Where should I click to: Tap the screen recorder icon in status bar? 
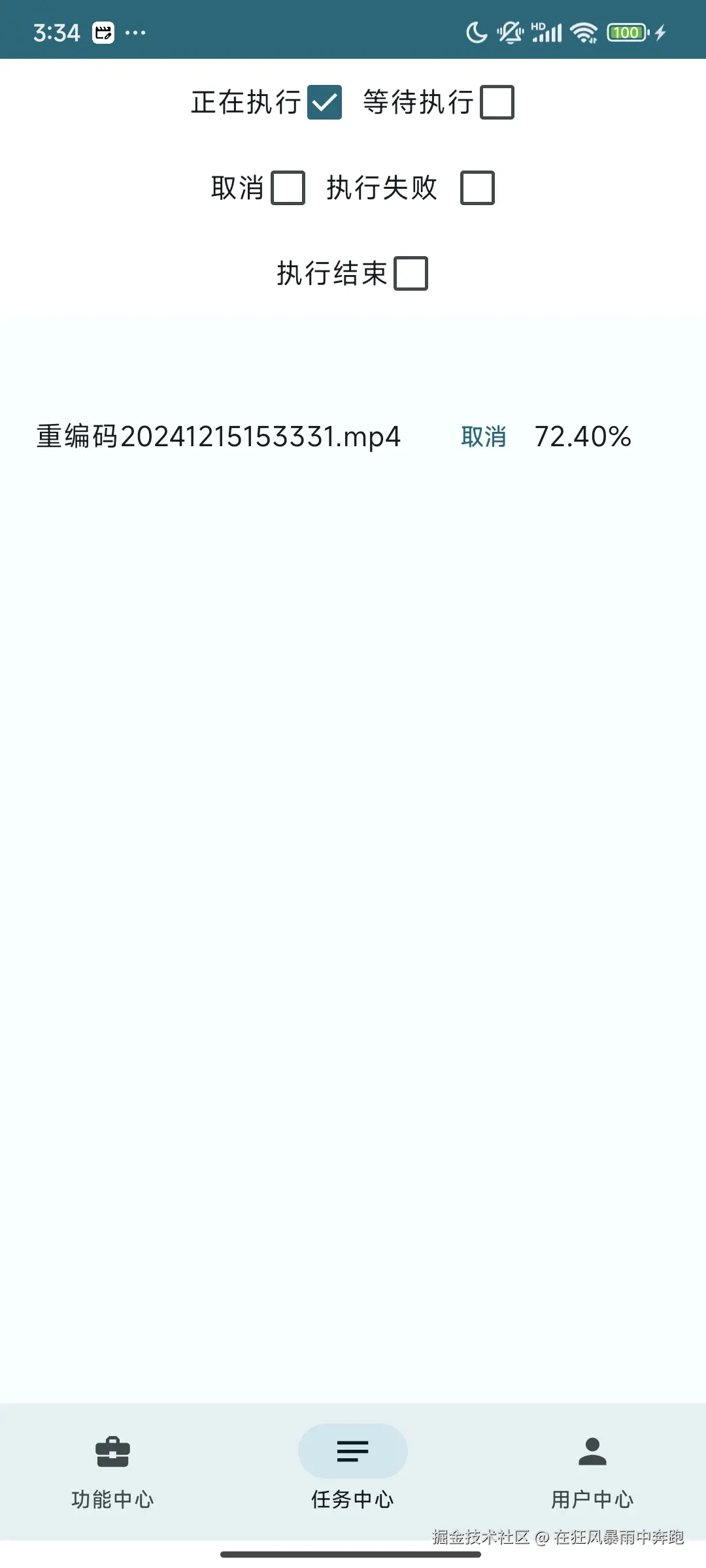[104, 31]
